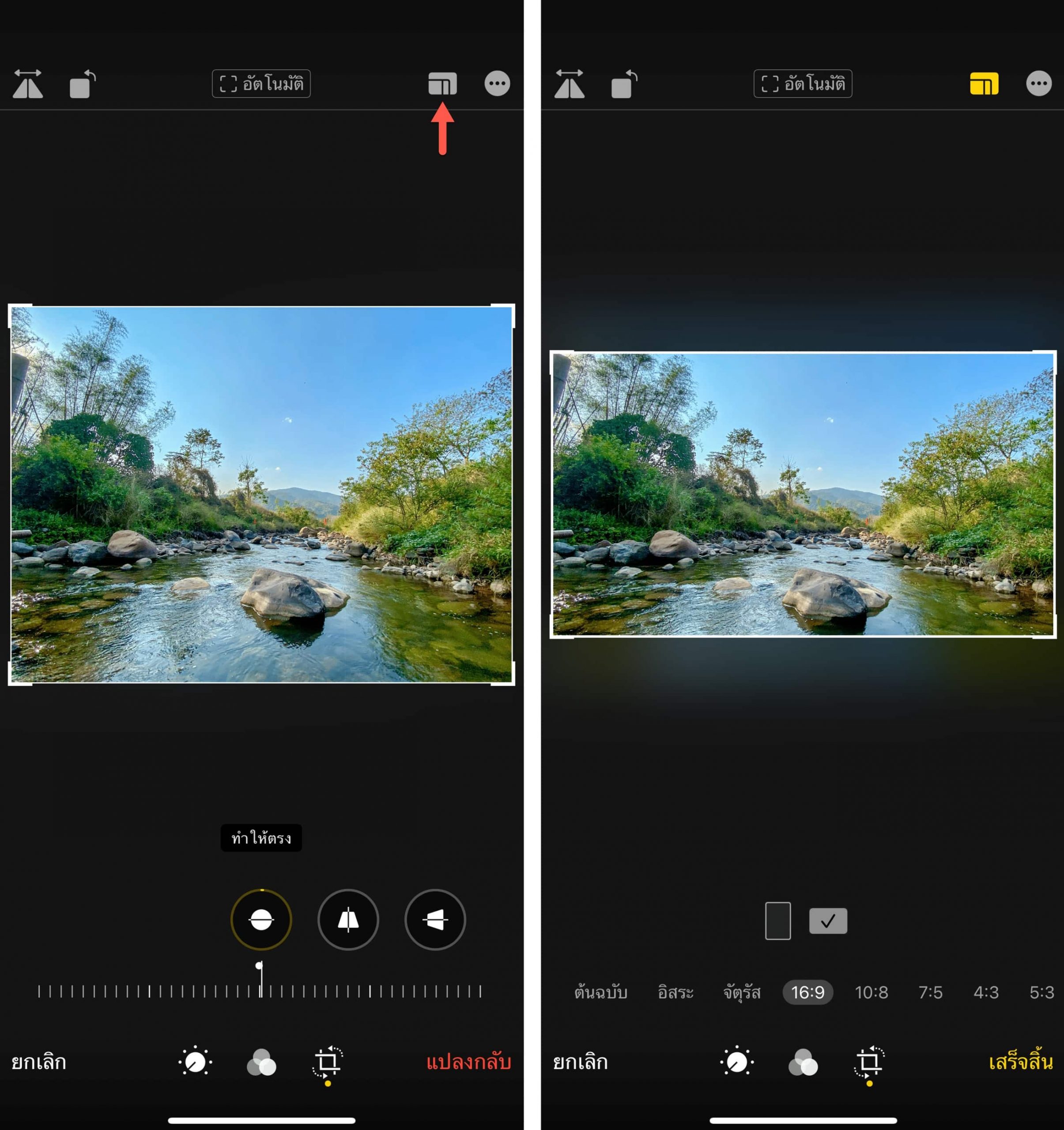Viewport: 1064px width, 1130px height.
Task: Select the straighten adjustment button
Action: [261, 920]
